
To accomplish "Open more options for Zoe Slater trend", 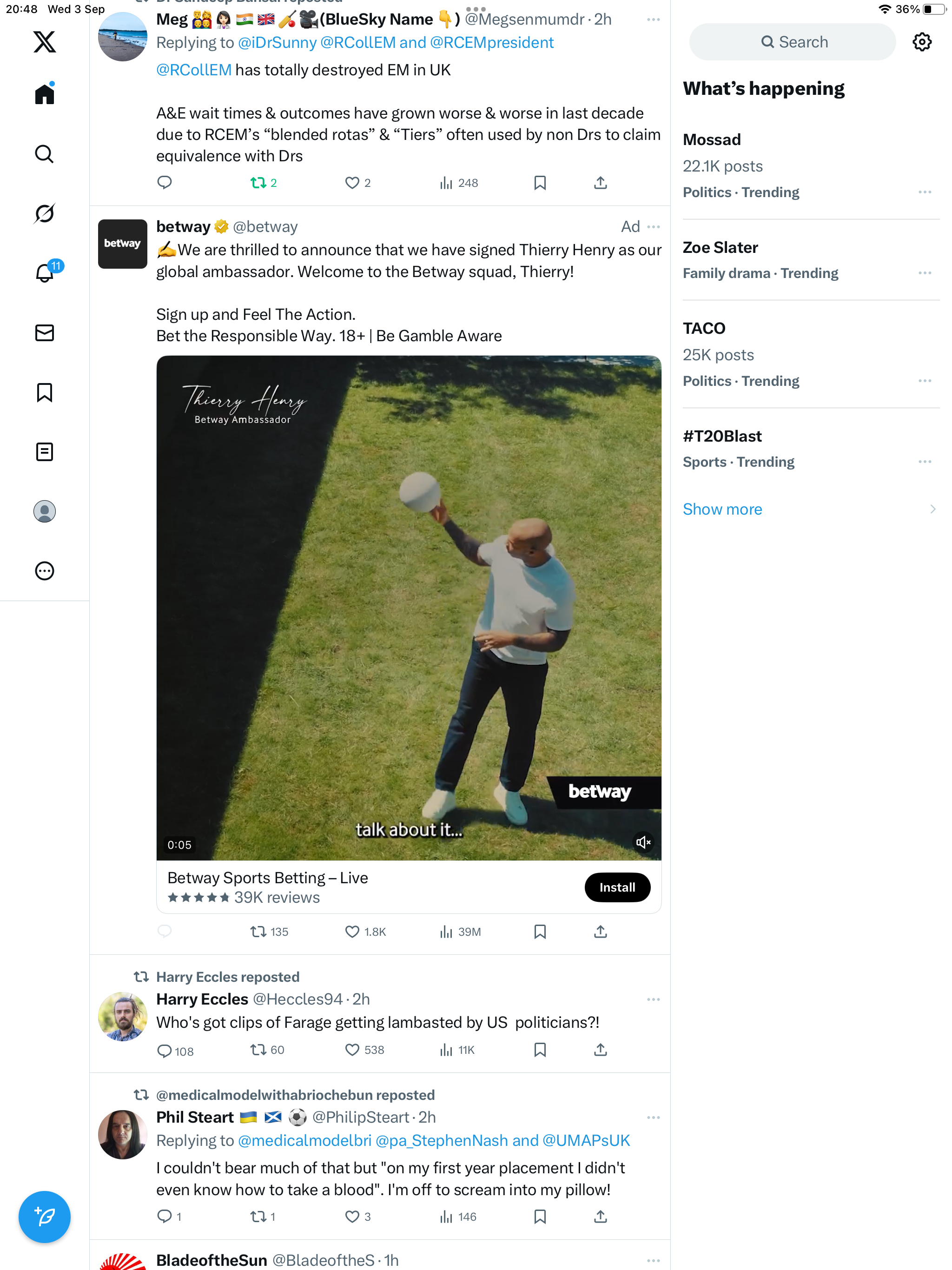I will (x=924, y=273).
